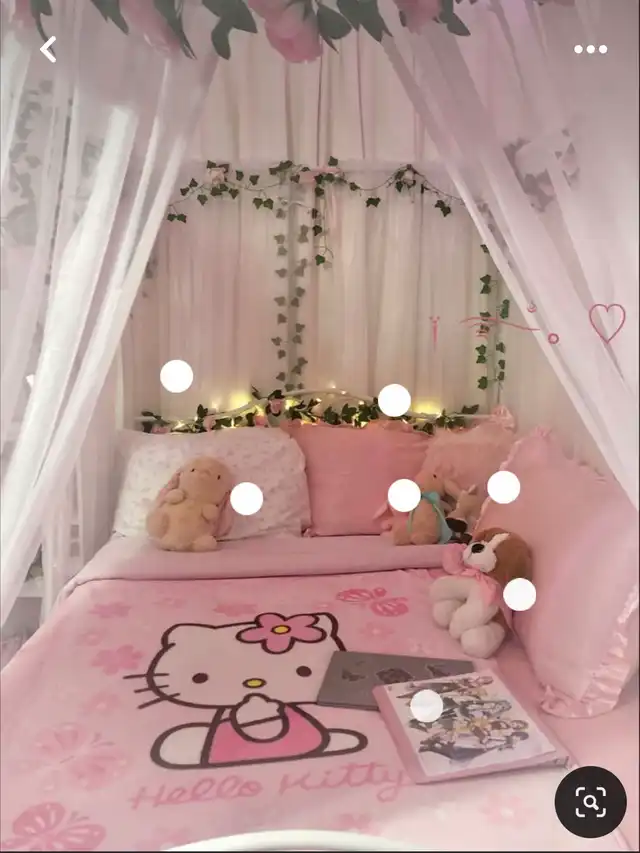Go back using the top arrow
Viewport: 640px width, 853px height.
point(47,49)
